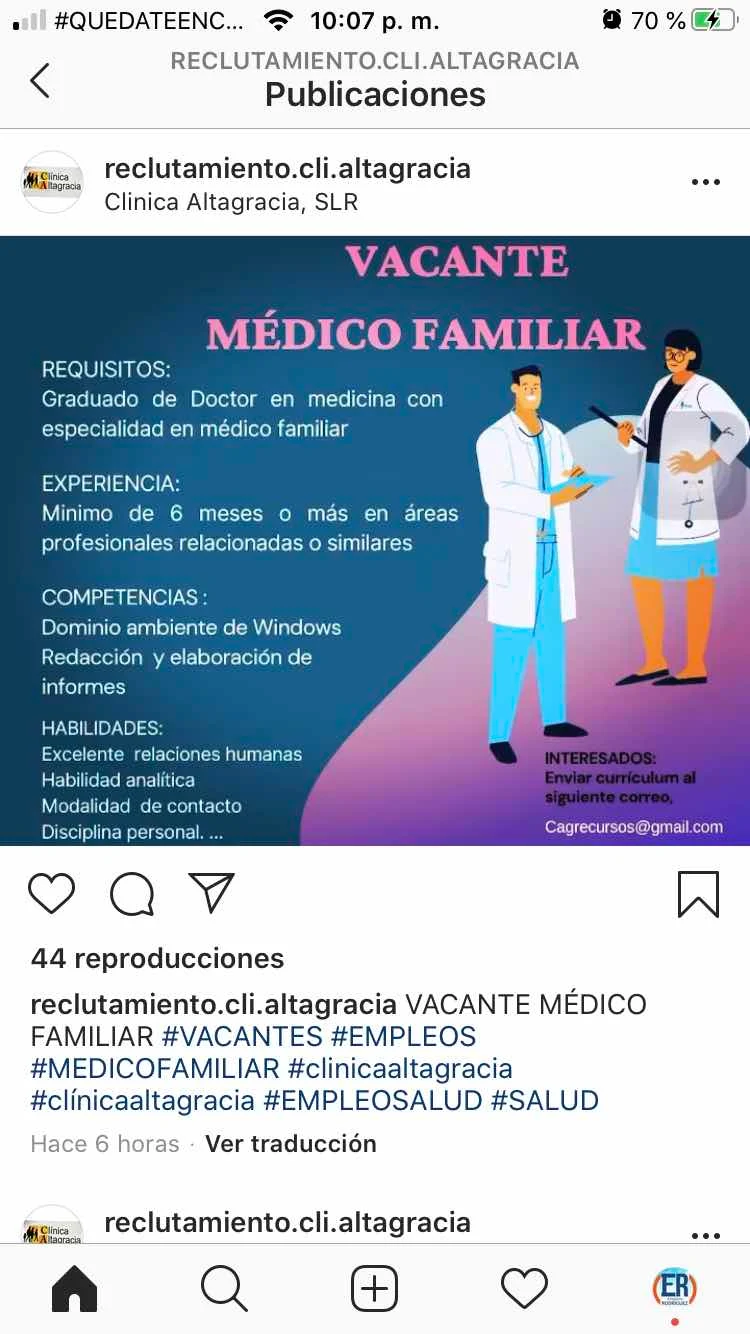This screenshot has height=1334, width=750.
Task: Switch to the Search tab
Action: pos(225,1288)
